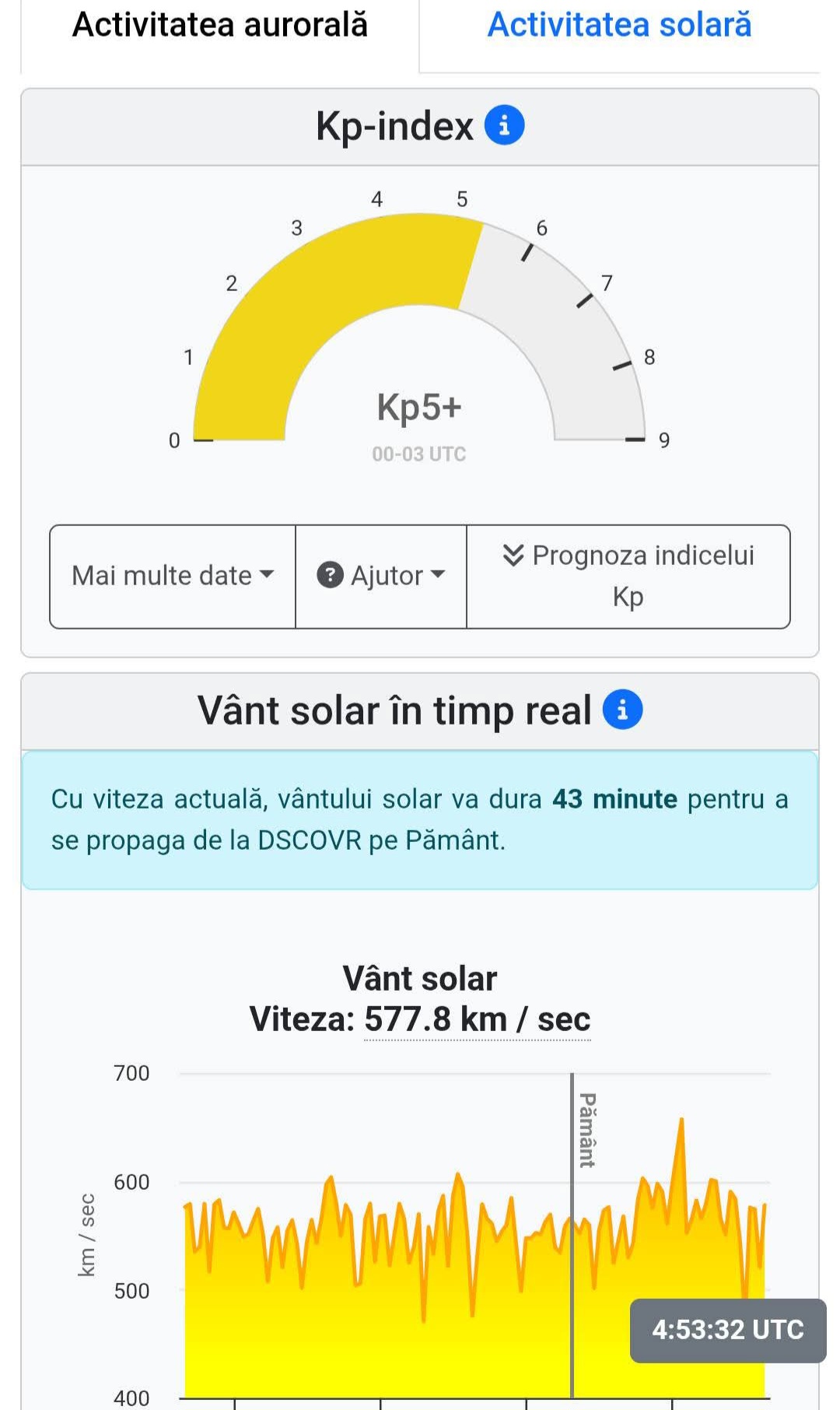Click the question mark icon beside Ajutor
Image resolution: width=840 pixels, height=1410 pixels.
(331, 576)
